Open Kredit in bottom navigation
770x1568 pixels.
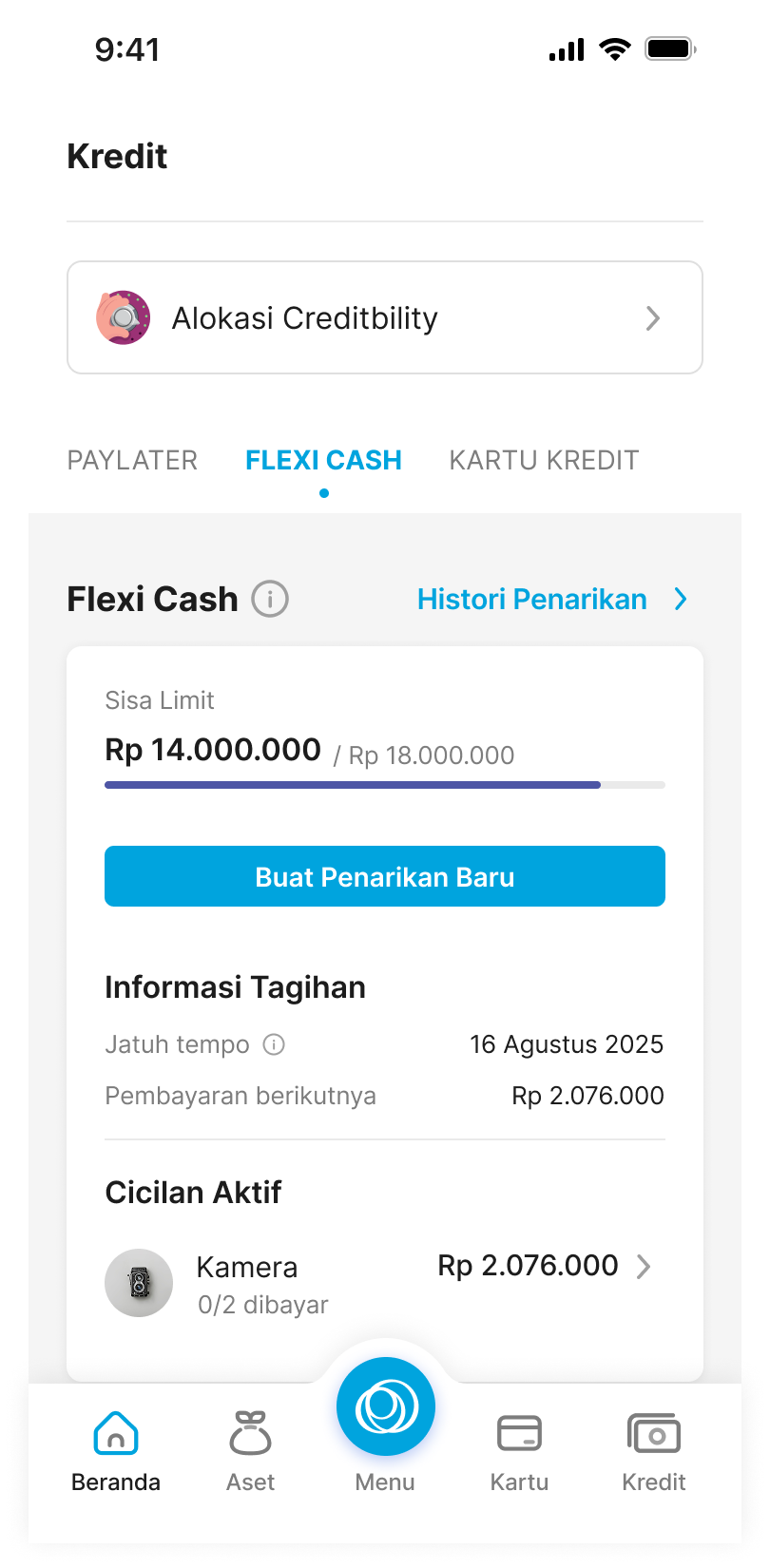pyautogui.click(x=654, y=1451)
